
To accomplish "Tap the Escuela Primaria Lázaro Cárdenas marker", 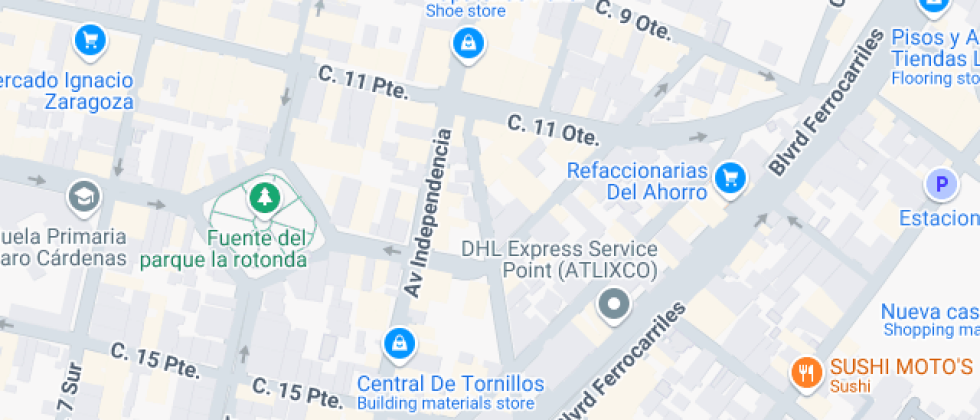I will coord(84,197).
